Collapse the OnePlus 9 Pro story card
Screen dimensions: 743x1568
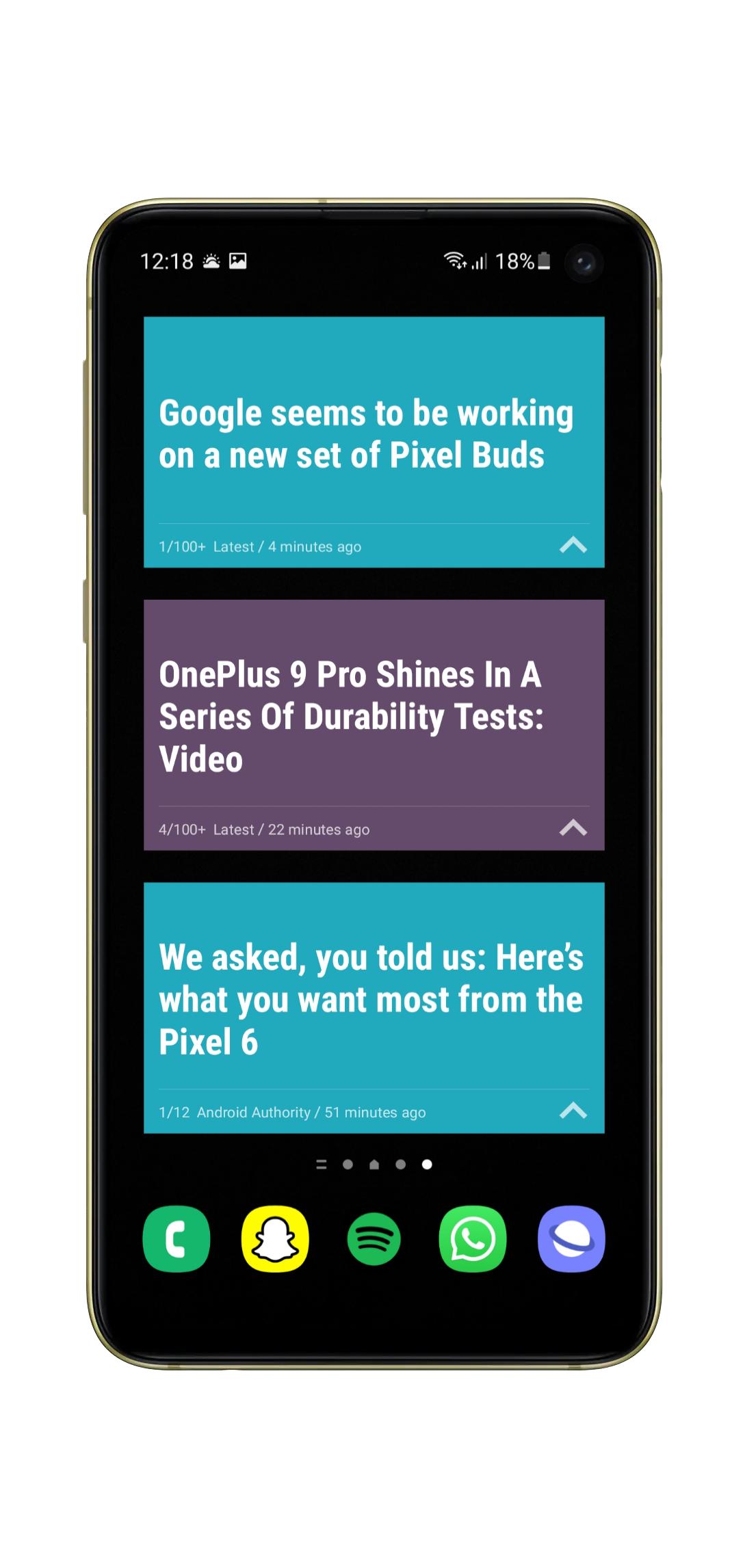tap(573, 829)
